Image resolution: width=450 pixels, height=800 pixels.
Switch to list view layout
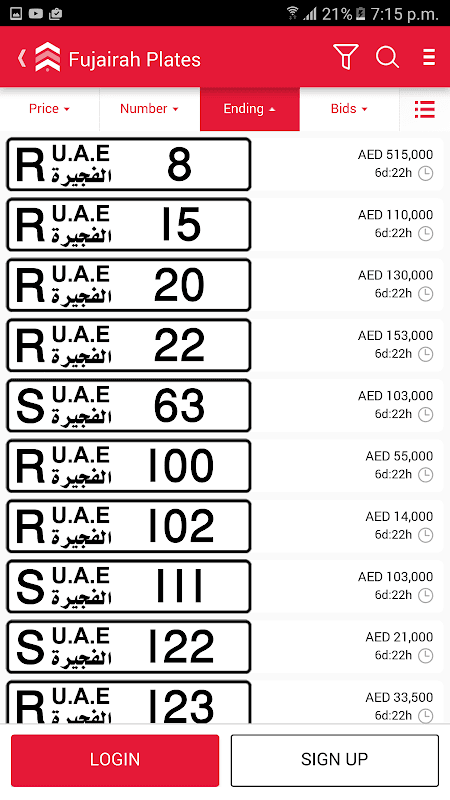[424, 109]
